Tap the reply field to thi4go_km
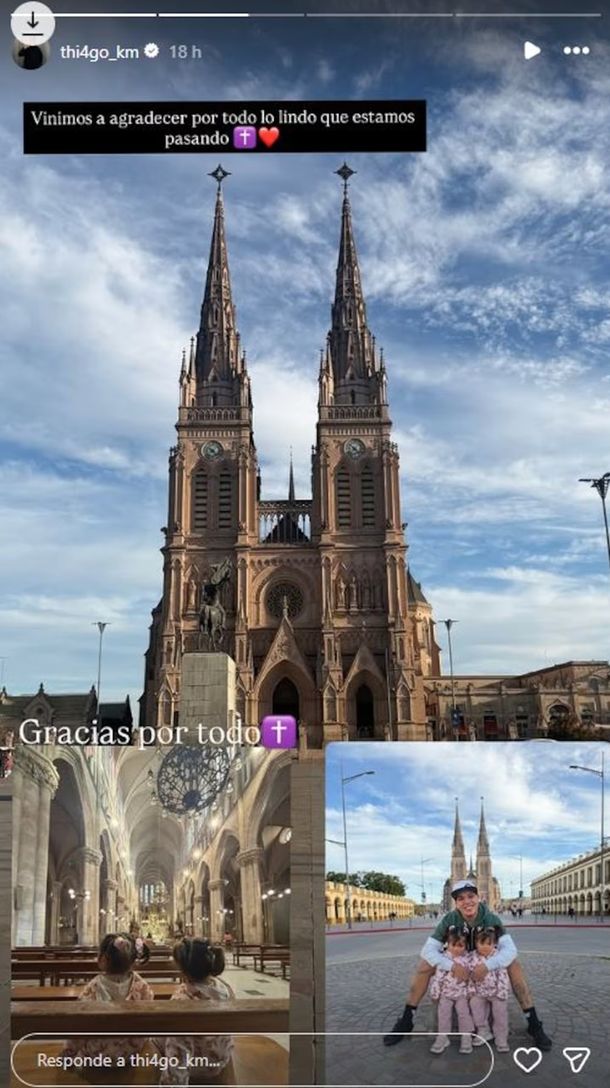 pyautogui.click(x=253, y=1060)
